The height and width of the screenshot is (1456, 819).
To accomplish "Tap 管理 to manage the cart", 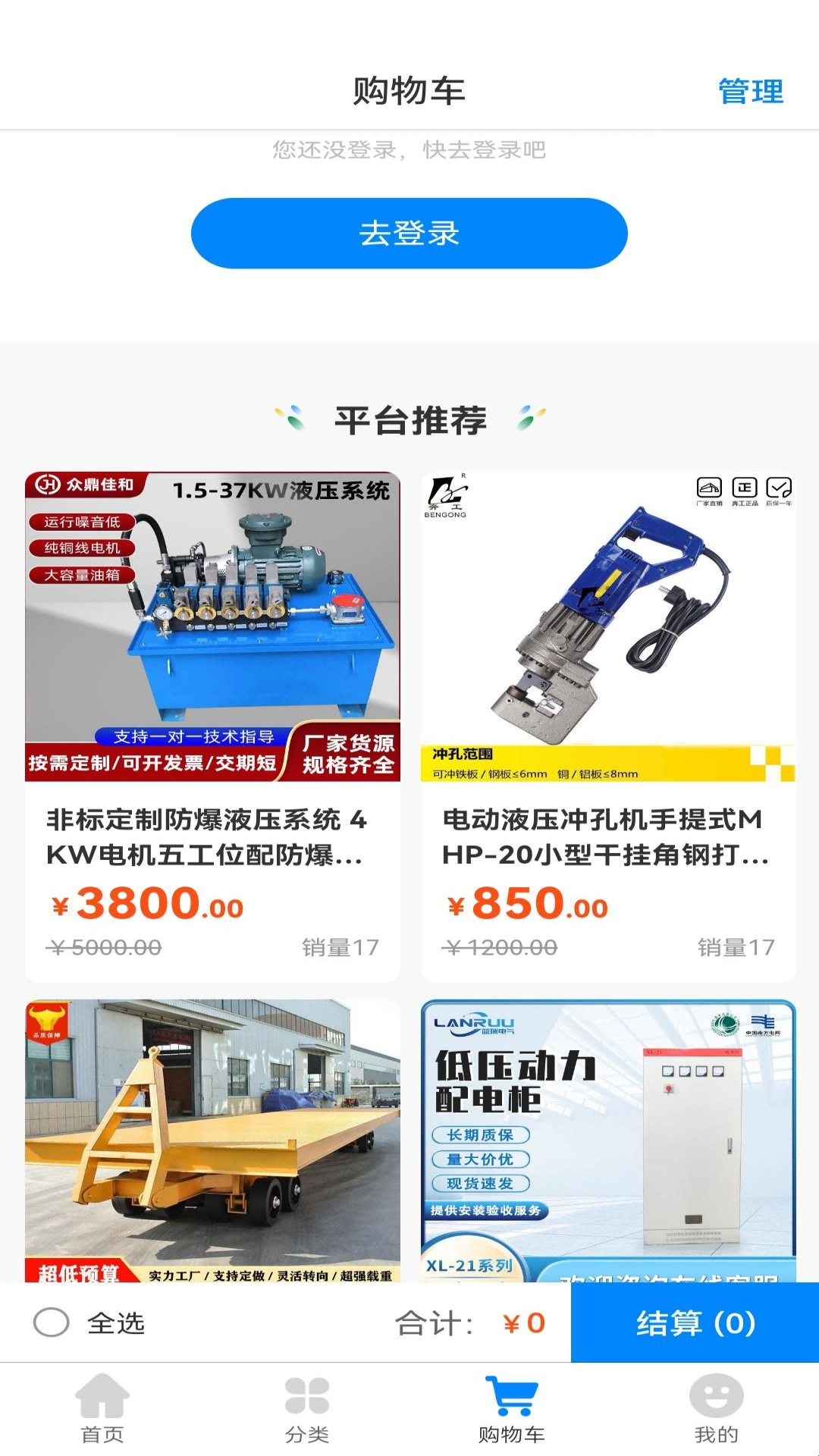I will click(x=750, y=92).
